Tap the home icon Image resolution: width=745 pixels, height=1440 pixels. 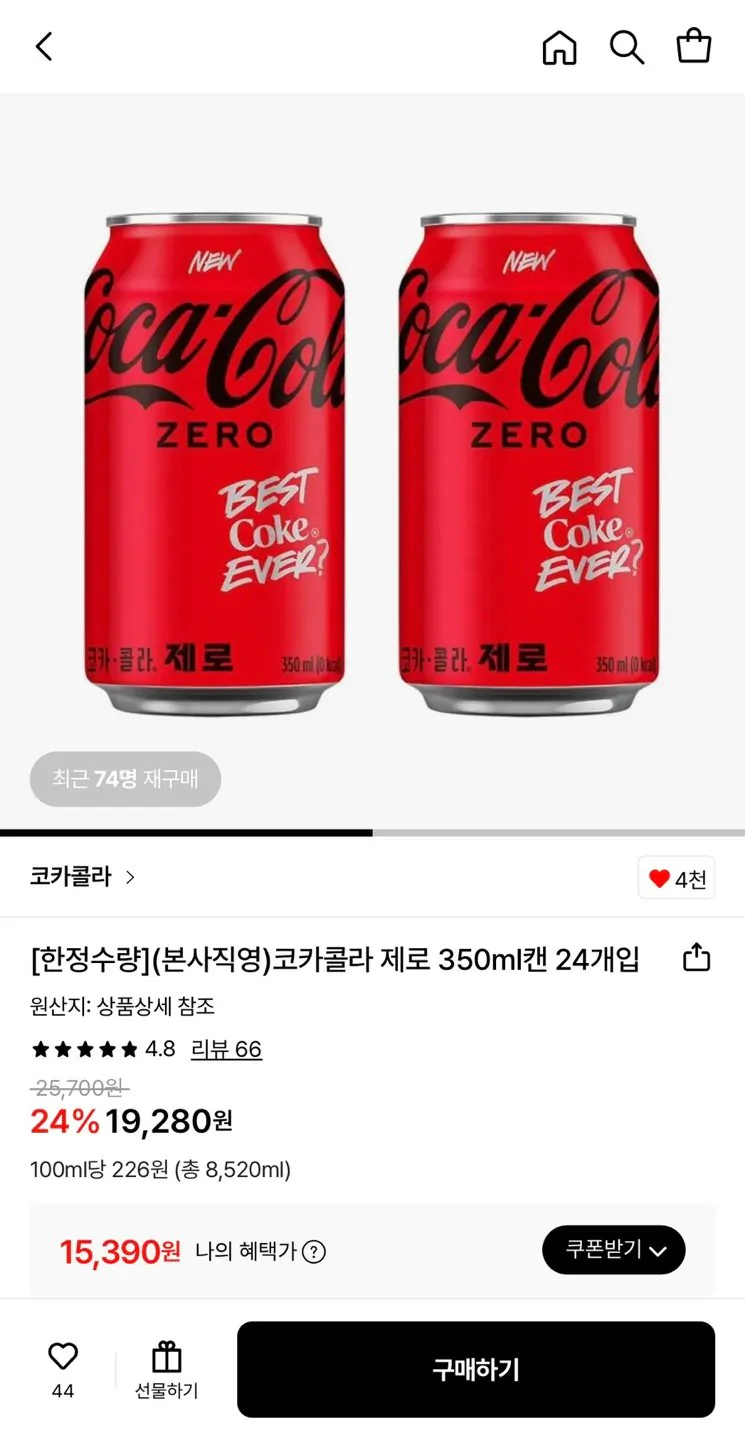click(x=559, y=46)
